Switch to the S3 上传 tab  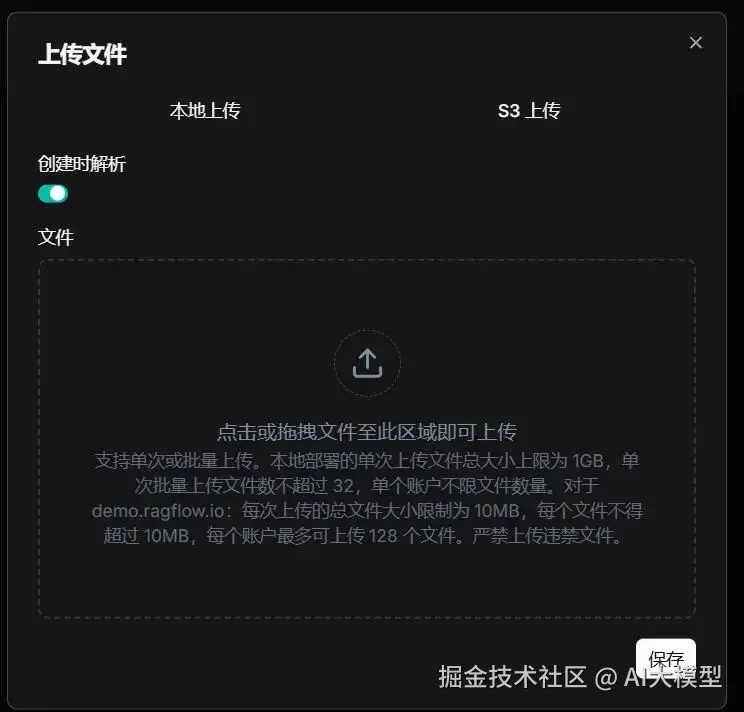pyautogui.click(x=529, y=111)
